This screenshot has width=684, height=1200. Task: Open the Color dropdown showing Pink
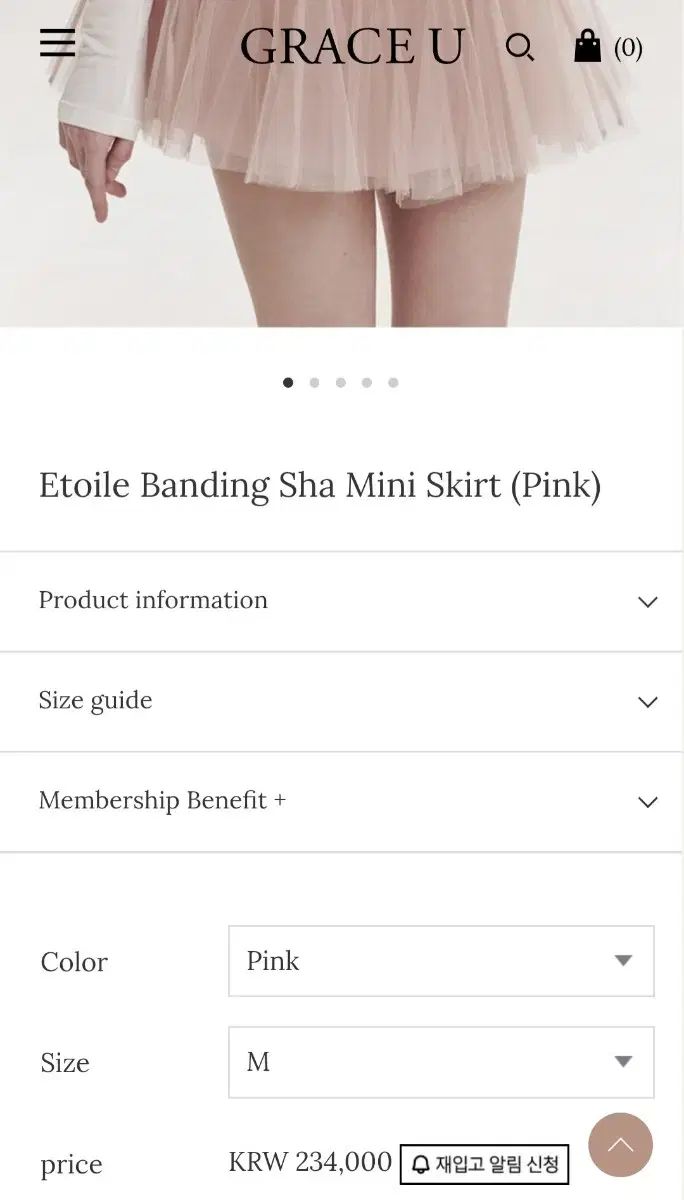tap(441, 961)
